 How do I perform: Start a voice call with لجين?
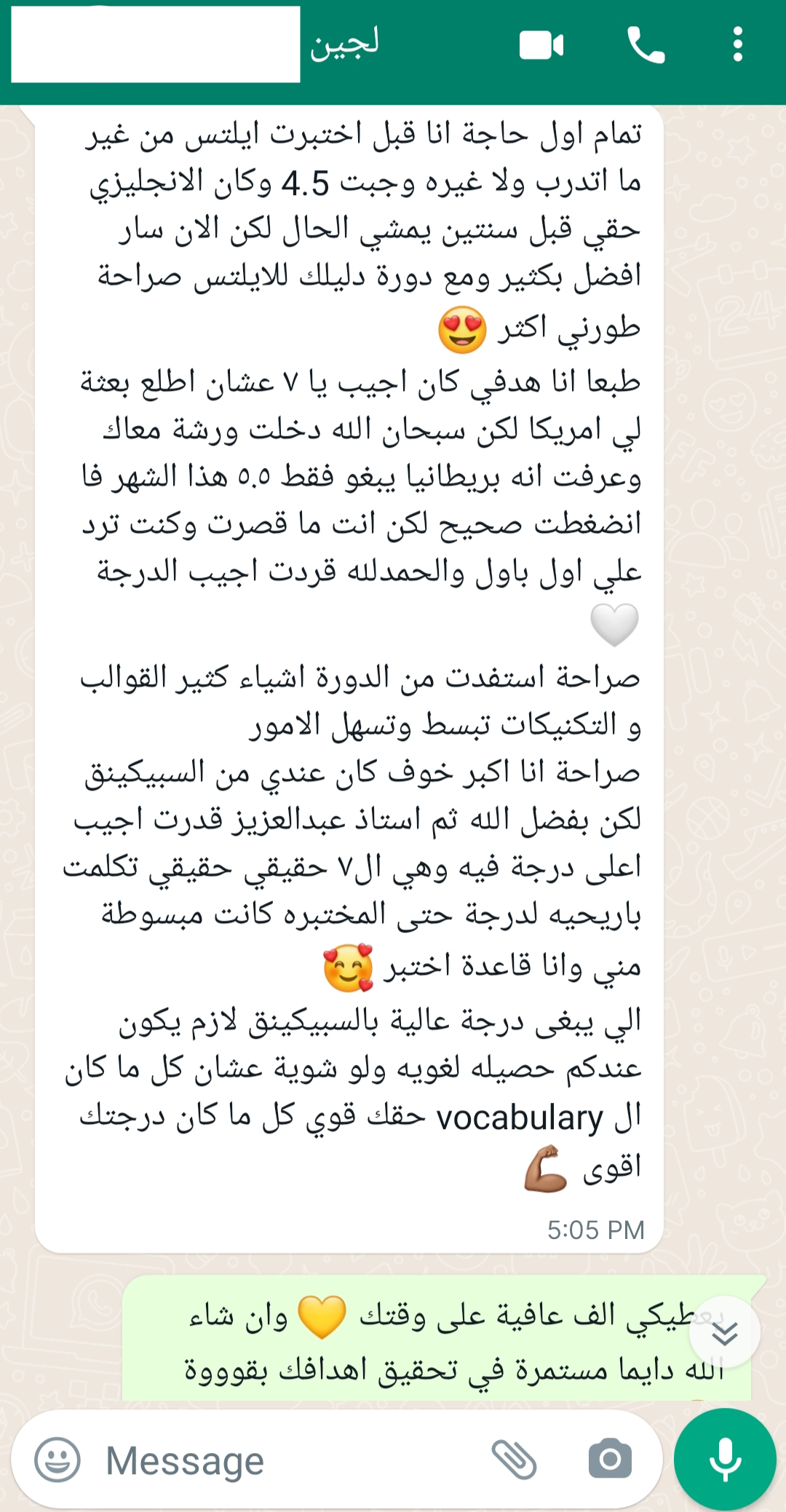(646, 46)
